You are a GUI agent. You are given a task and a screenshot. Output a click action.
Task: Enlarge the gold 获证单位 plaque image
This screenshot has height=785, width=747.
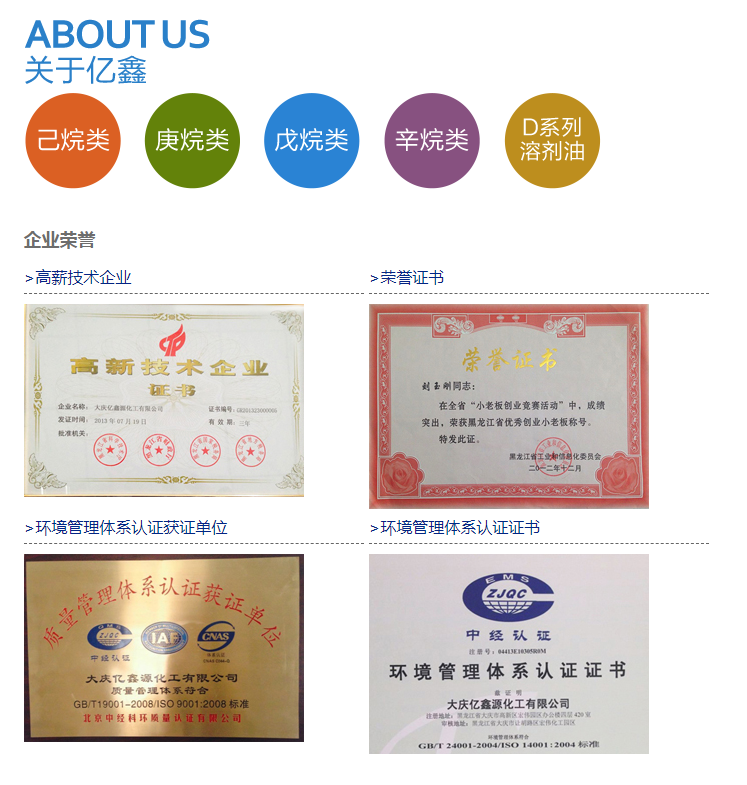[164, 648]
